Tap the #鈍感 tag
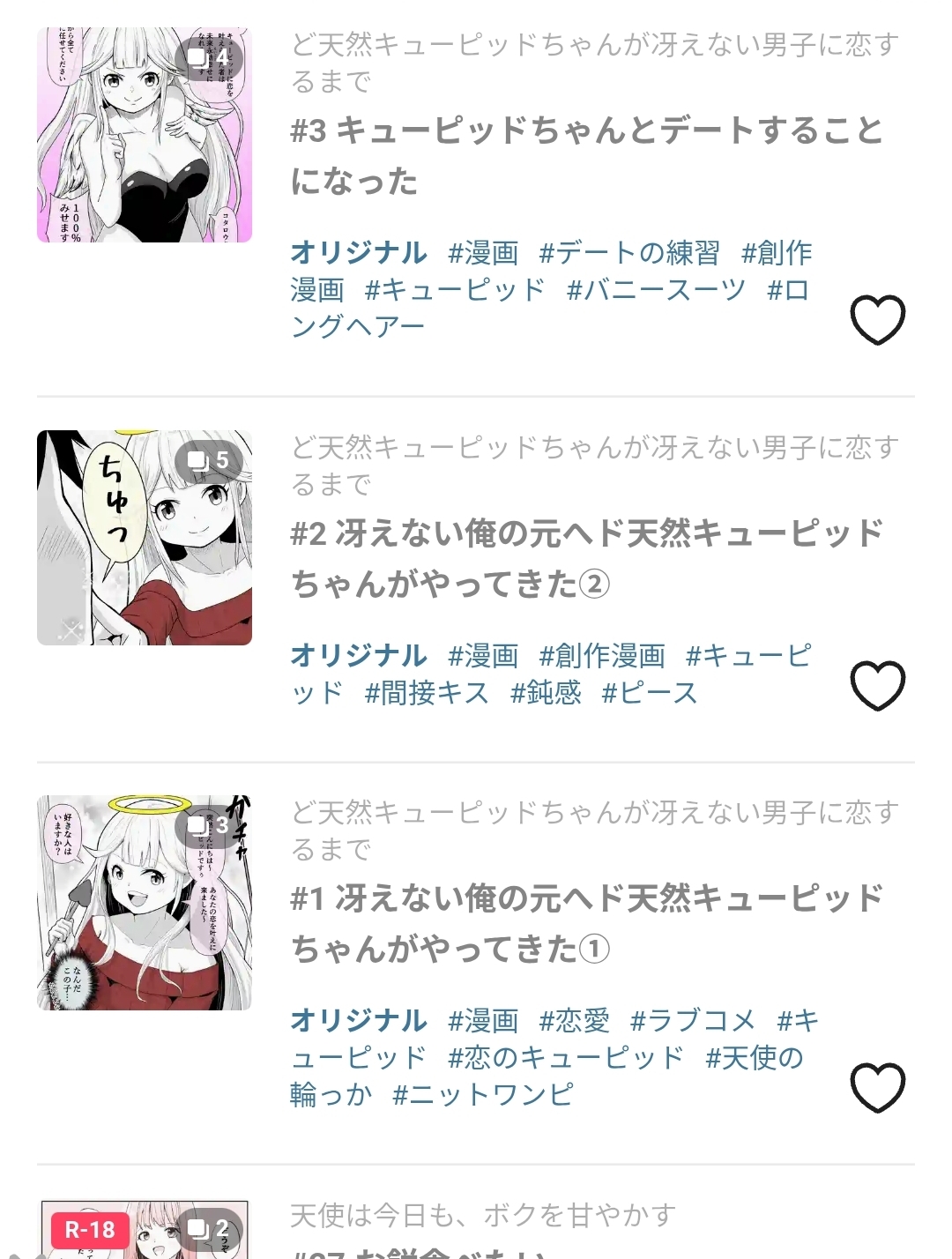 click(x=546, y=693)
